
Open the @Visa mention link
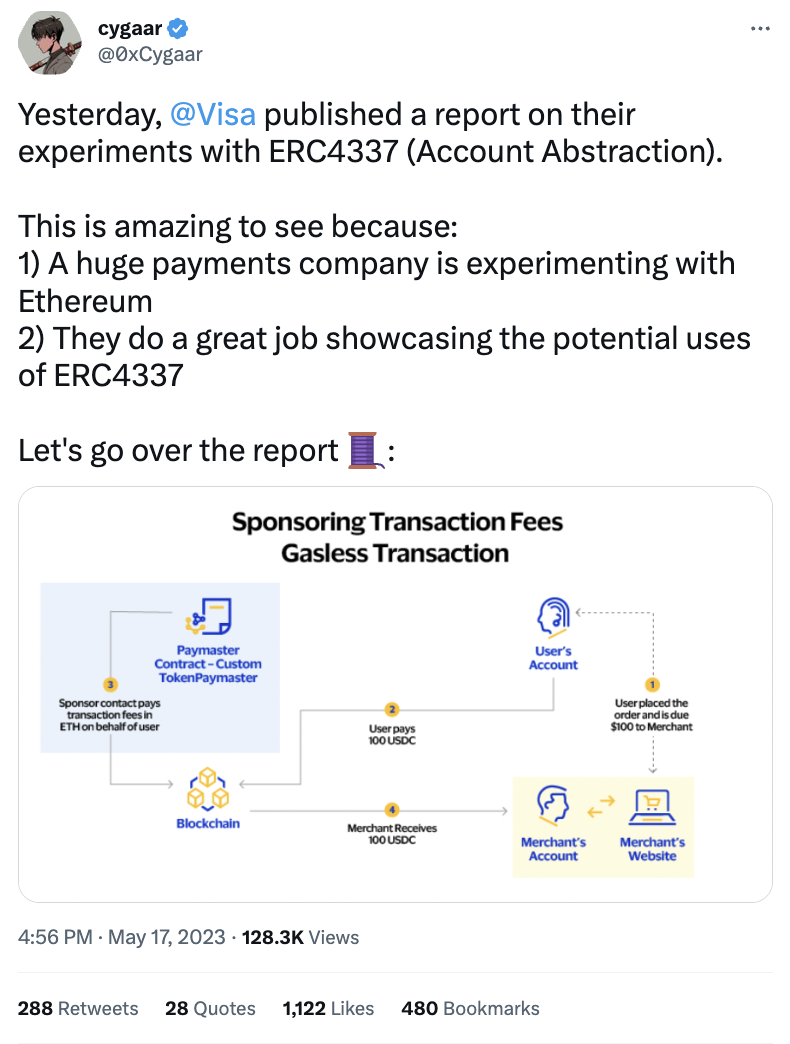pyautogui.click(x=213, y=114)
